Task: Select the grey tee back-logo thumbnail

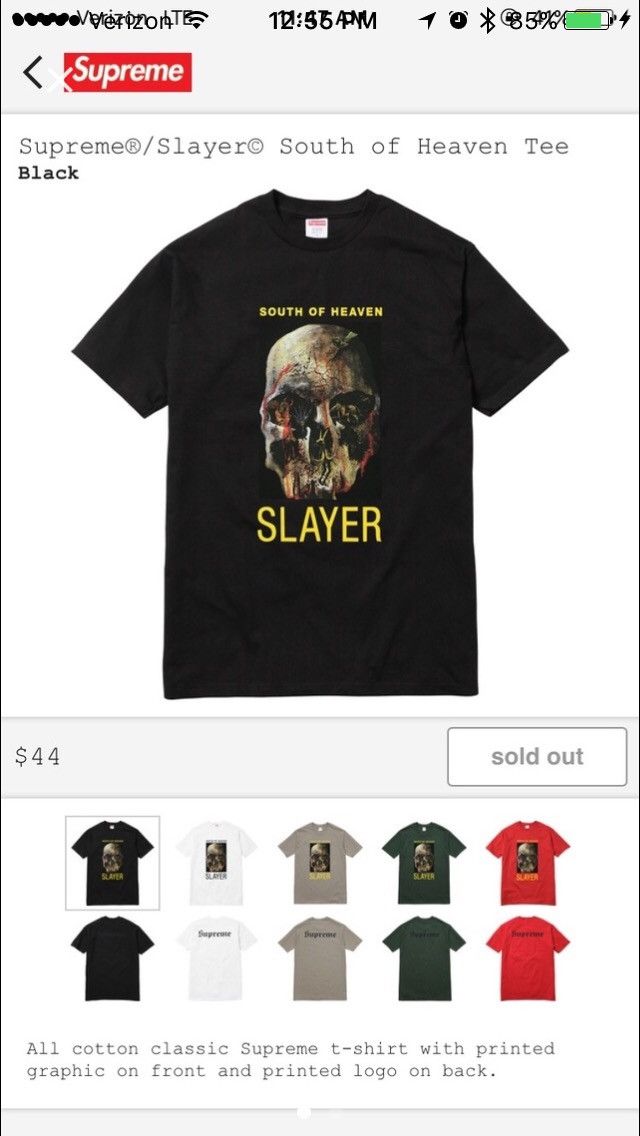Action: 320,958
